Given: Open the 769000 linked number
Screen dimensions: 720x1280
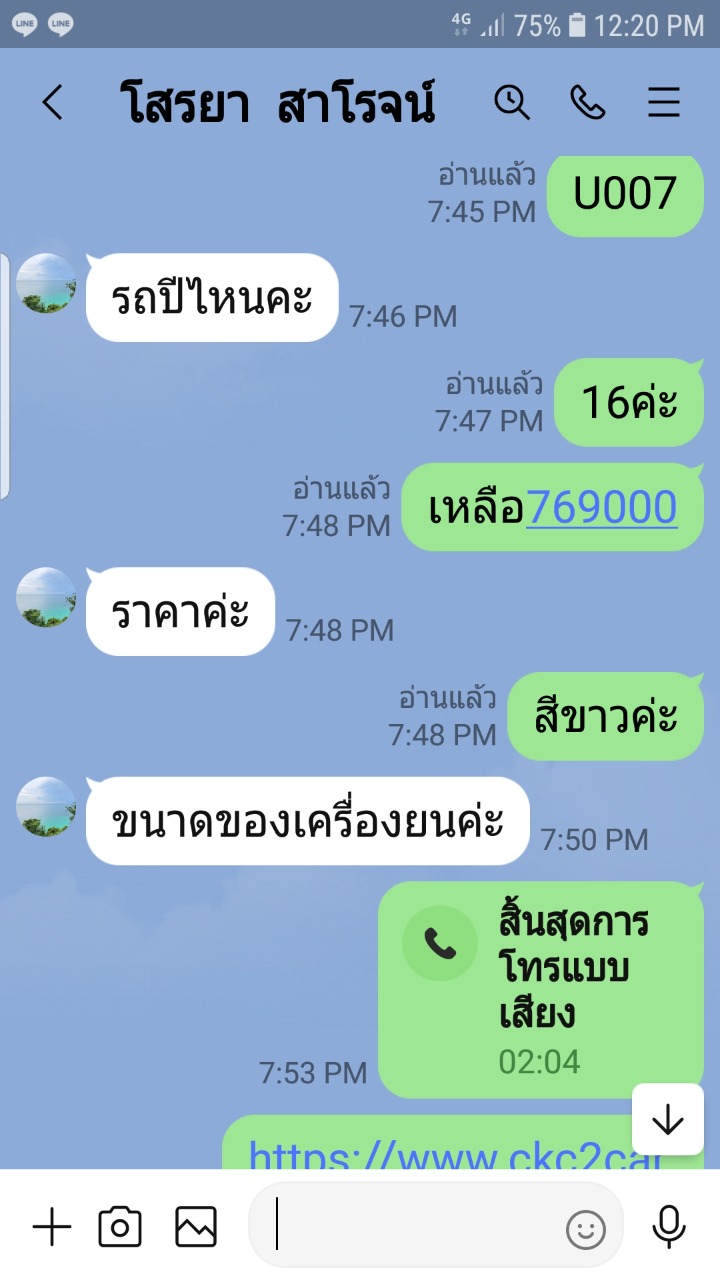Looking at the screenshot, I should [x=602, y=508].
